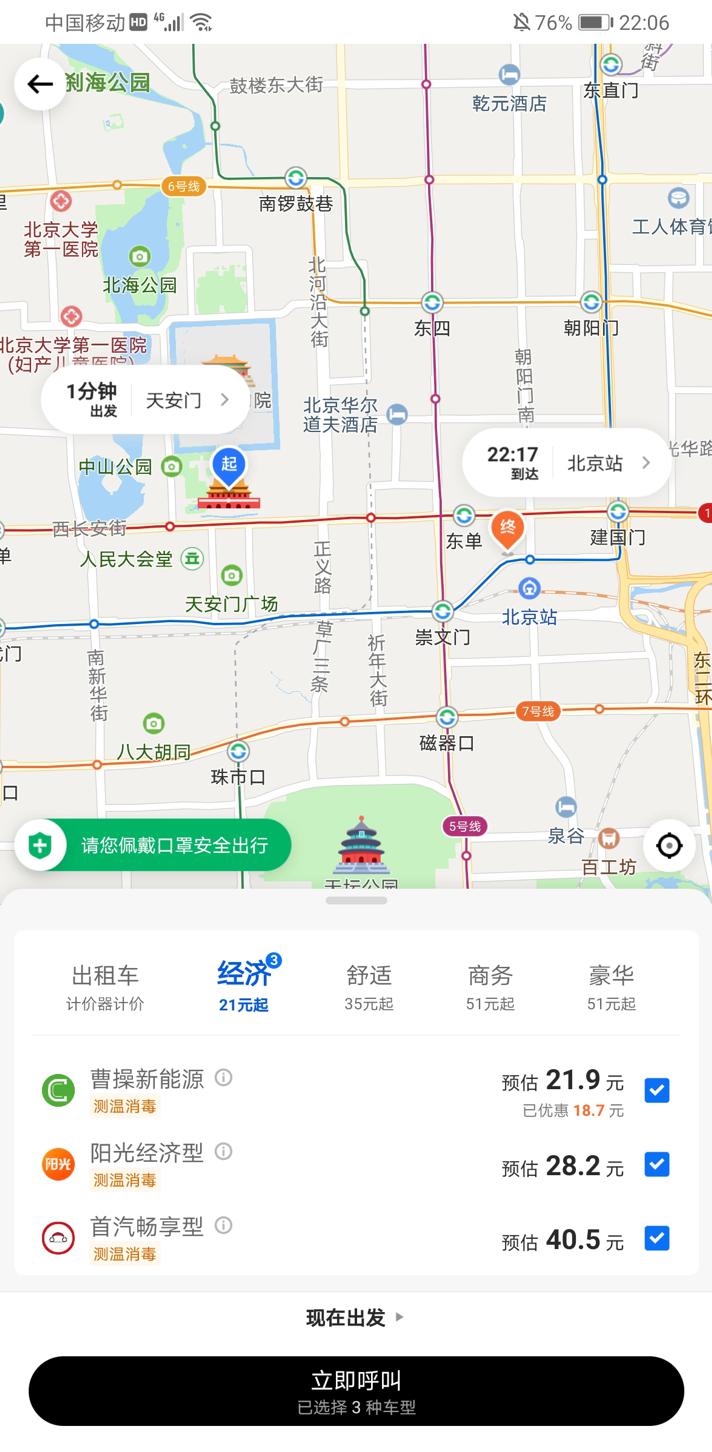The image size is (712, 1452).
Task: Go back using the arrow button
Action: point(40,84)
